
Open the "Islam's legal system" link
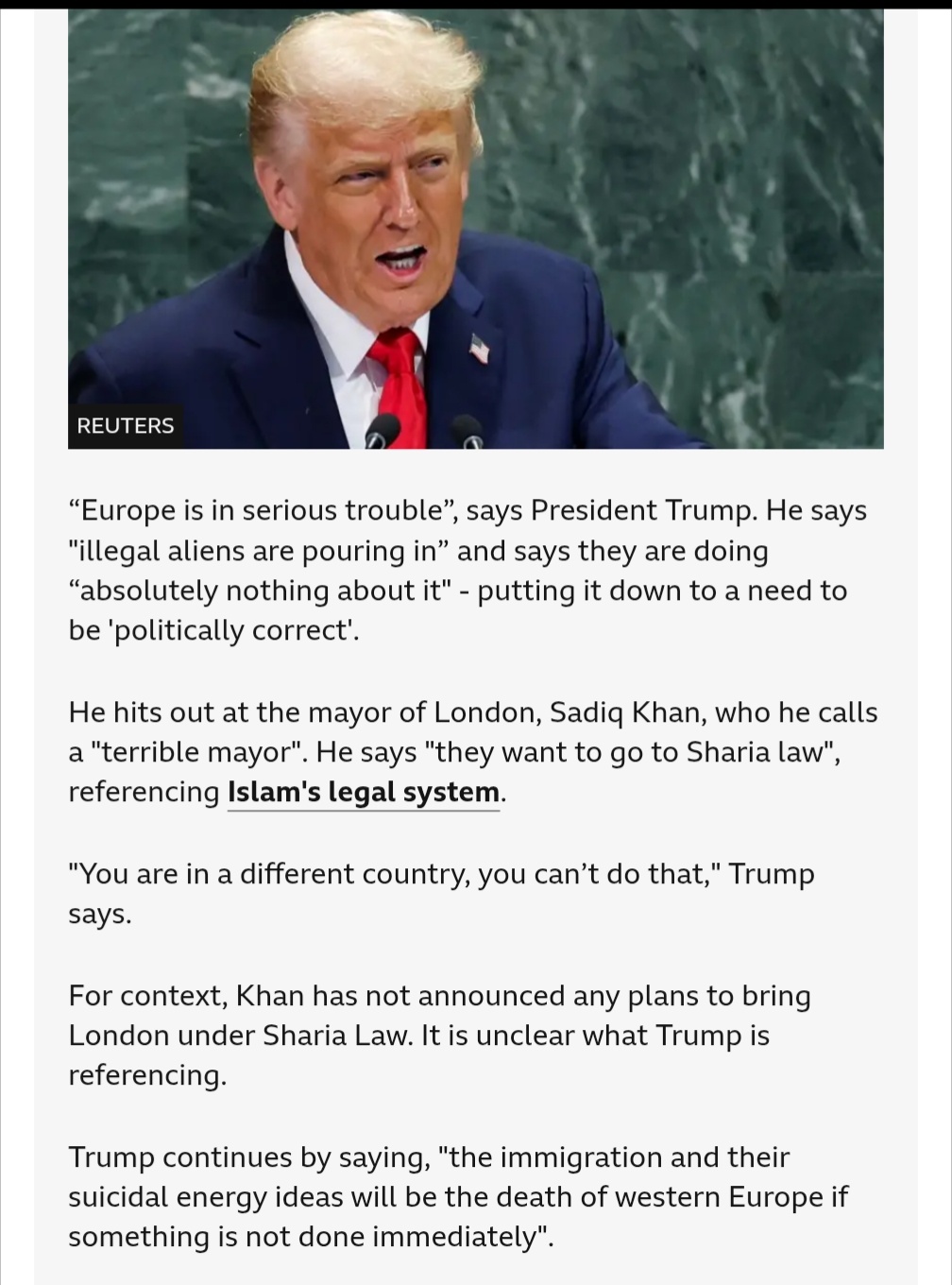[364, 792]
